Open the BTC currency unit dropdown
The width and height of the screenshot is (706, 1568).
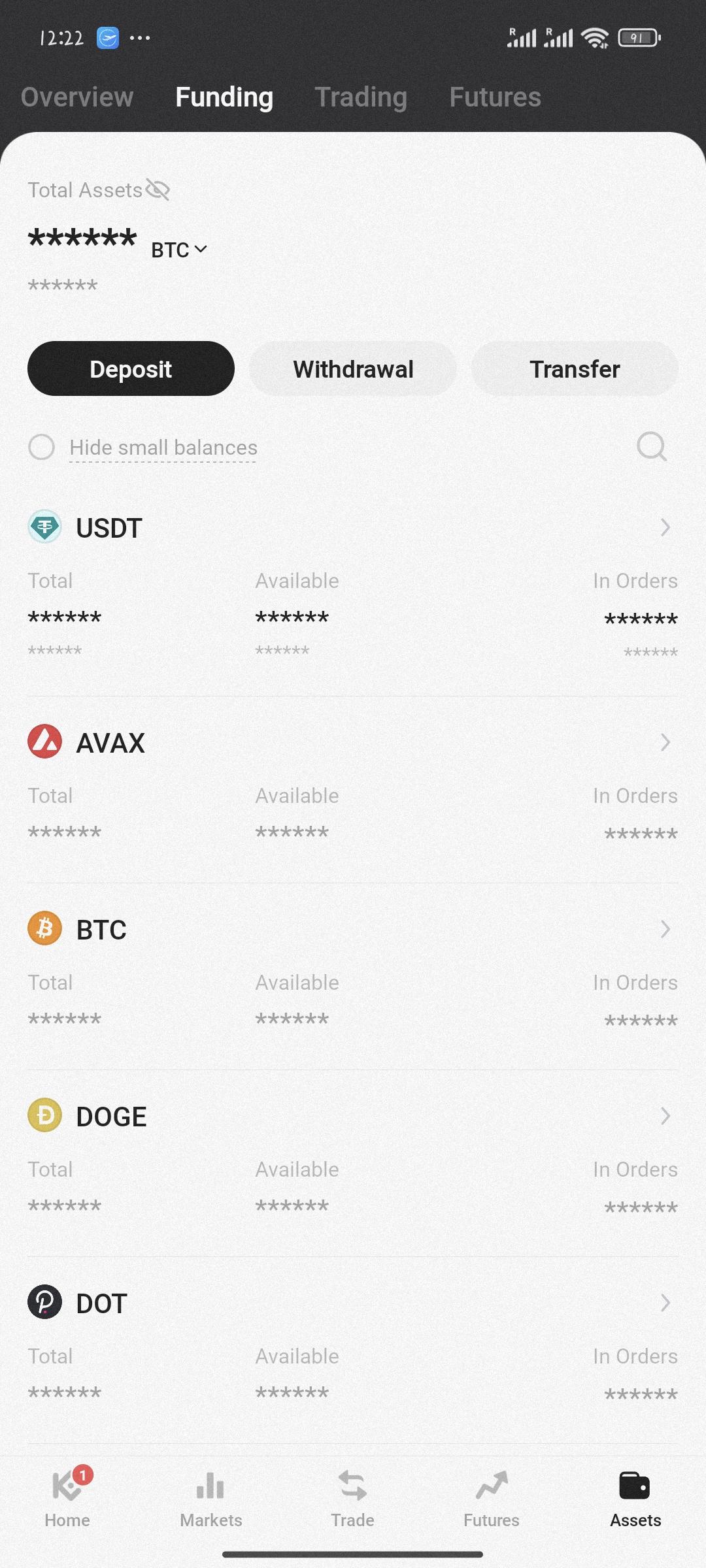click(179, 250)
